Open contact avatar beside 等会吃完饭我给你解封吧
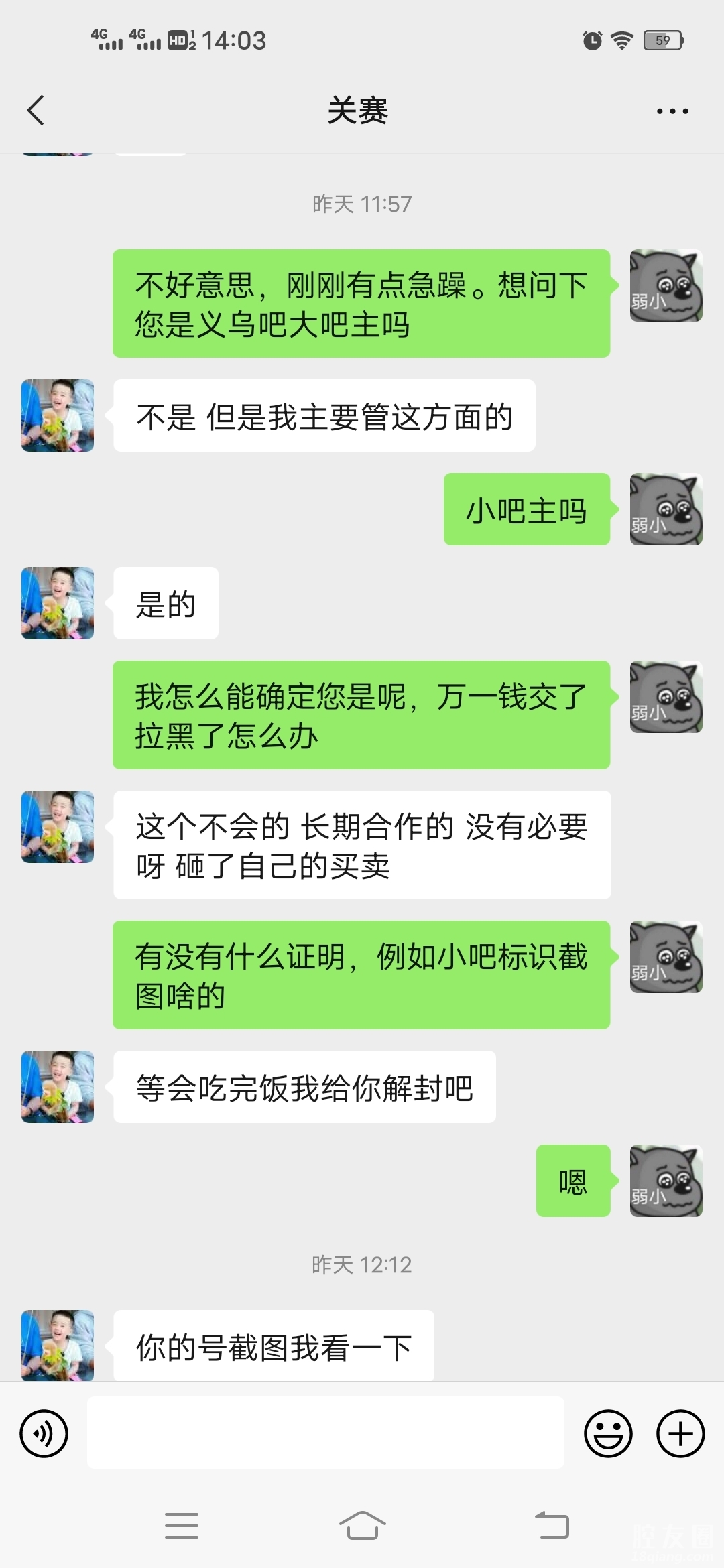Image resolution: width=724 pixels, height=1568 pixels. click(x=58, y=1086)
